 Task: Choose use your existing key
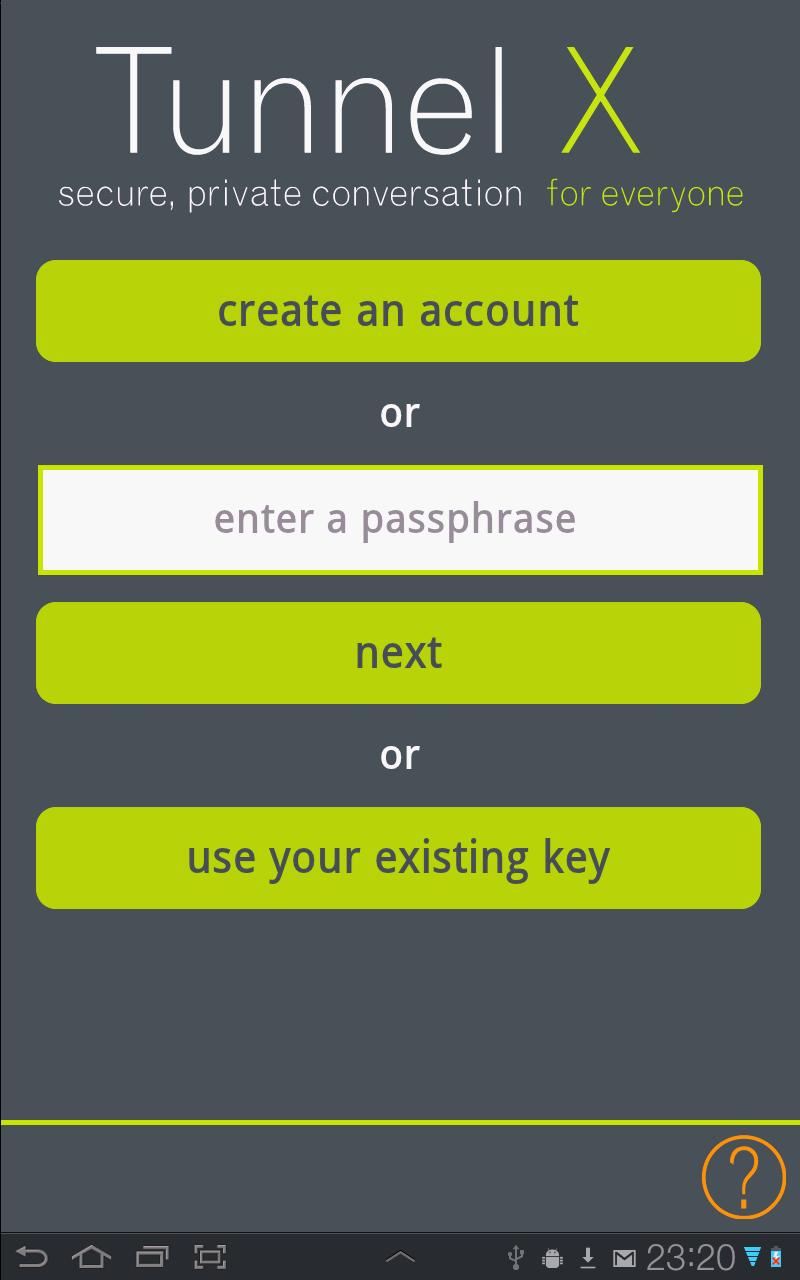[398, 858]
